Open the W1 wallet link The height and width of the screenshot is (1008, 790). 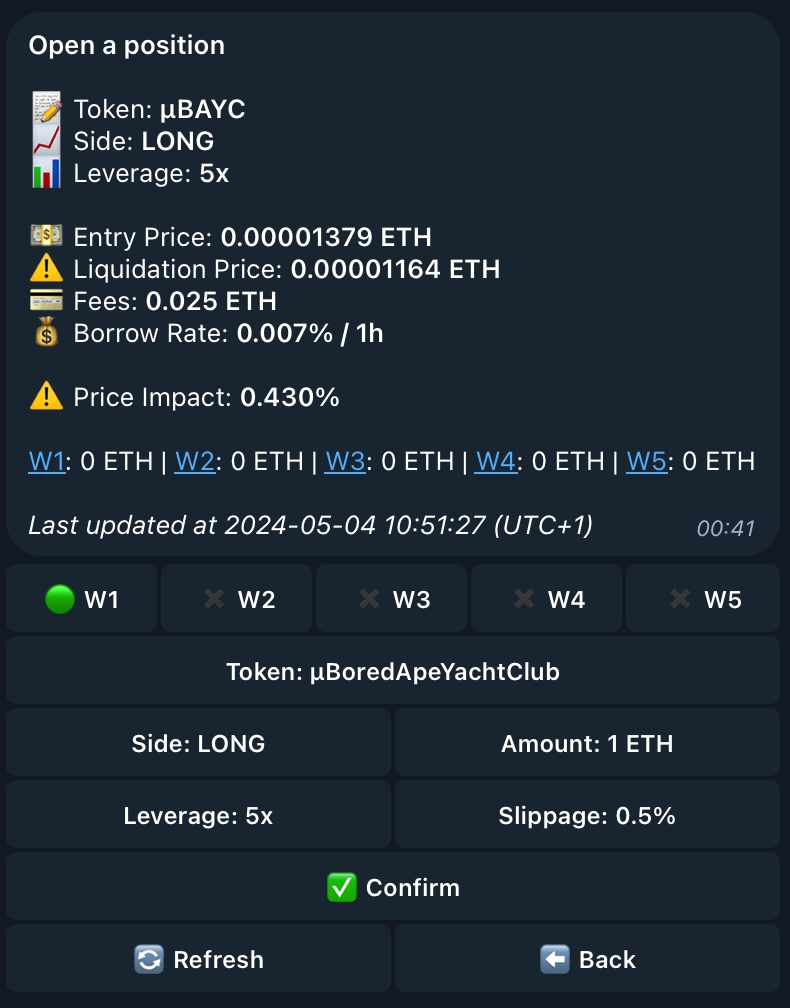(46, 461)
